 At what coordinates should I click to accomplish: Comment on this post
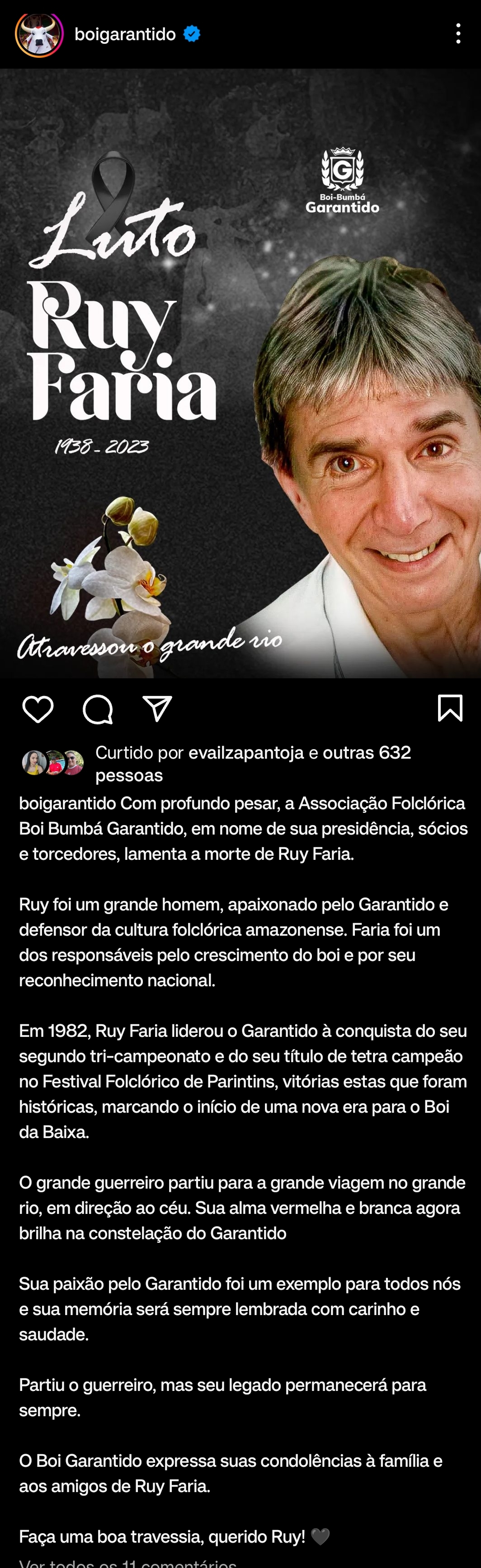pyautogui.click(x=98, y=709)
